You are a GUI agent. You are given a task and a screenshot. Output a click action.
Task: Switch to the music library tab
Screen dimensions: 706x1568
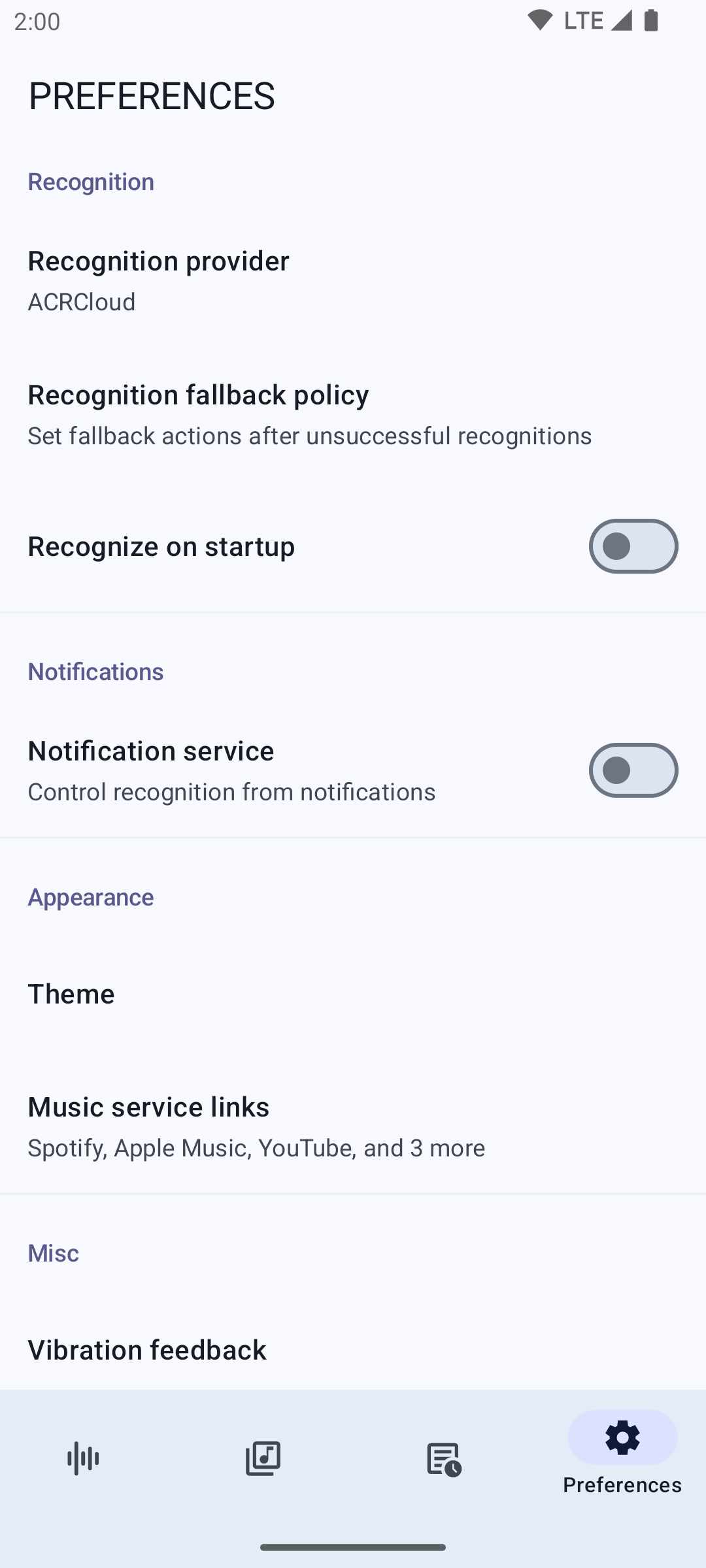pos(263,1458)
